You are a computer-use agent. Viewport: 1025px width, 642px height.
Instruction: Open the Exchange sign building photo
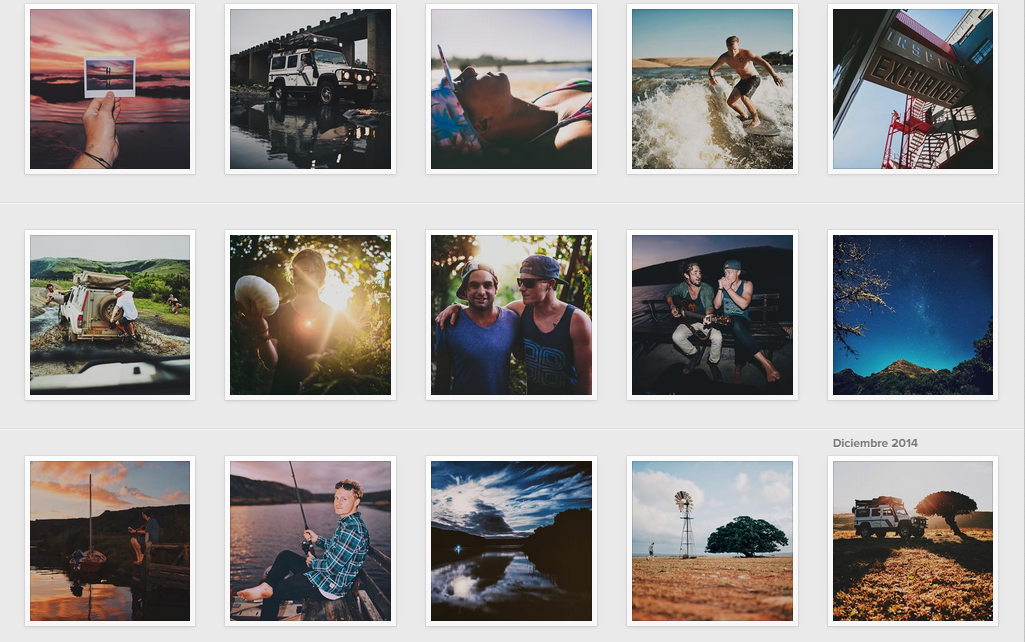912,89
